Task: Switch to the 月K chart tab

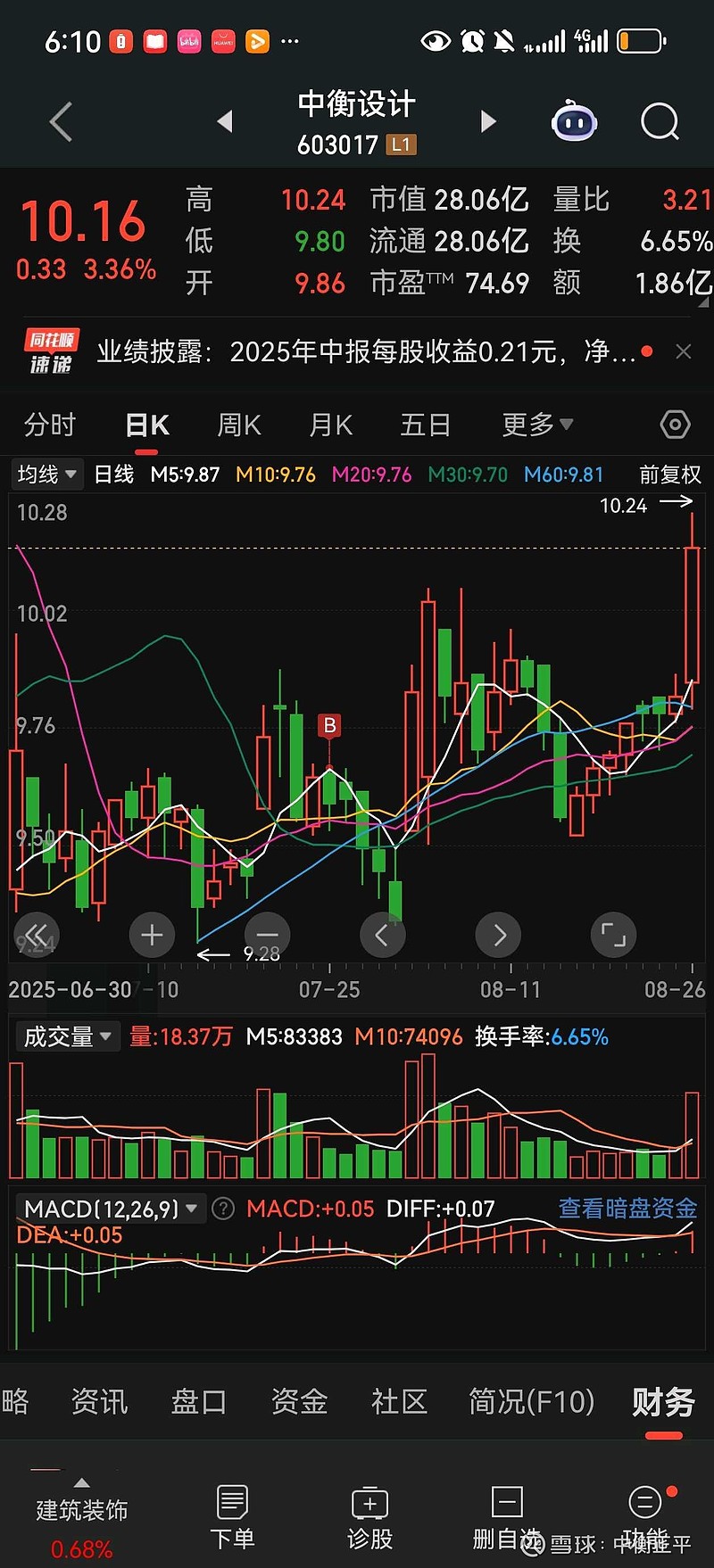Action: pyautogui.click(x=331, y=425)
